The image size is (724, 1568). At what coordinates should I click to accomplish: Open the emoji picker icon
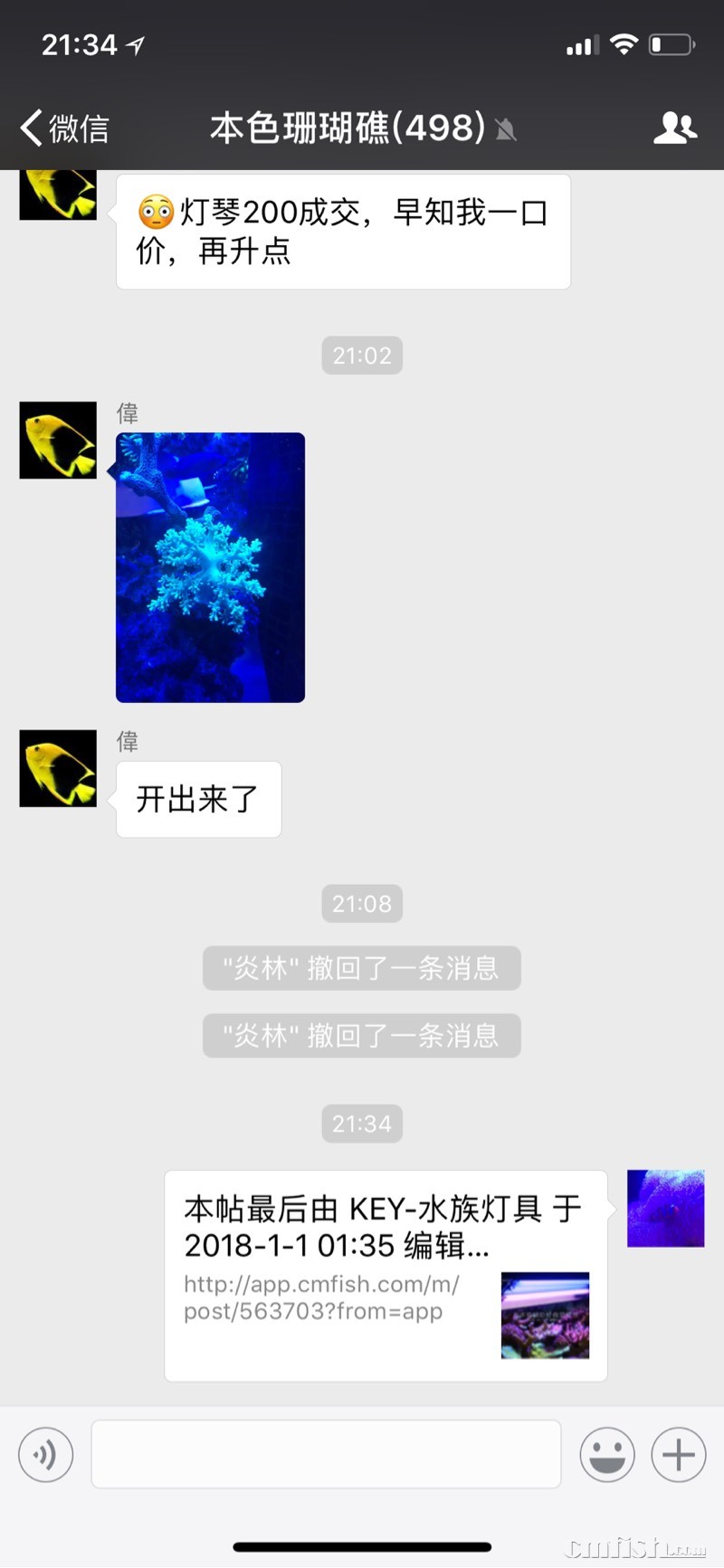click(x=607, y=1454)
